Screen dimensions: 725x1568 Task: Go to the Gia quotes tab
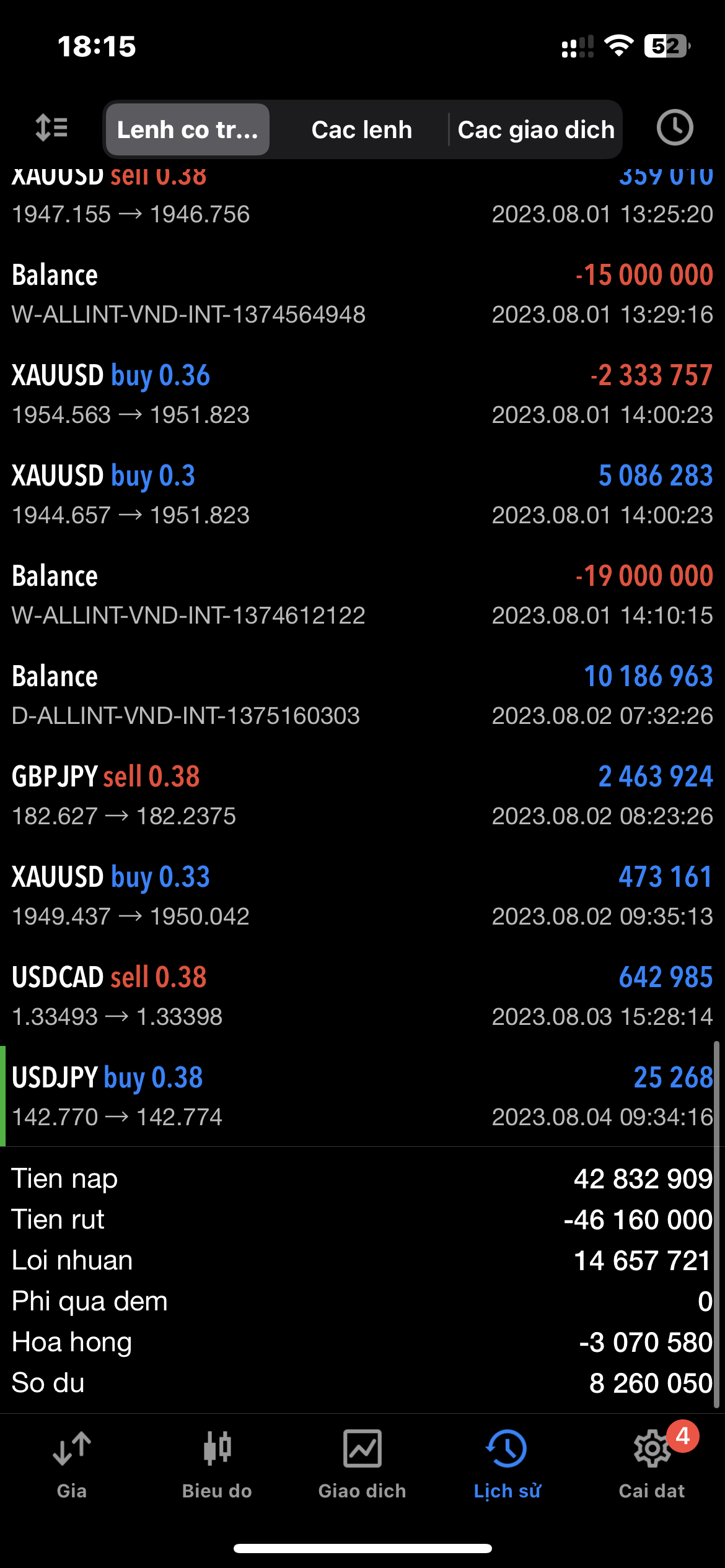(72, 1465)
